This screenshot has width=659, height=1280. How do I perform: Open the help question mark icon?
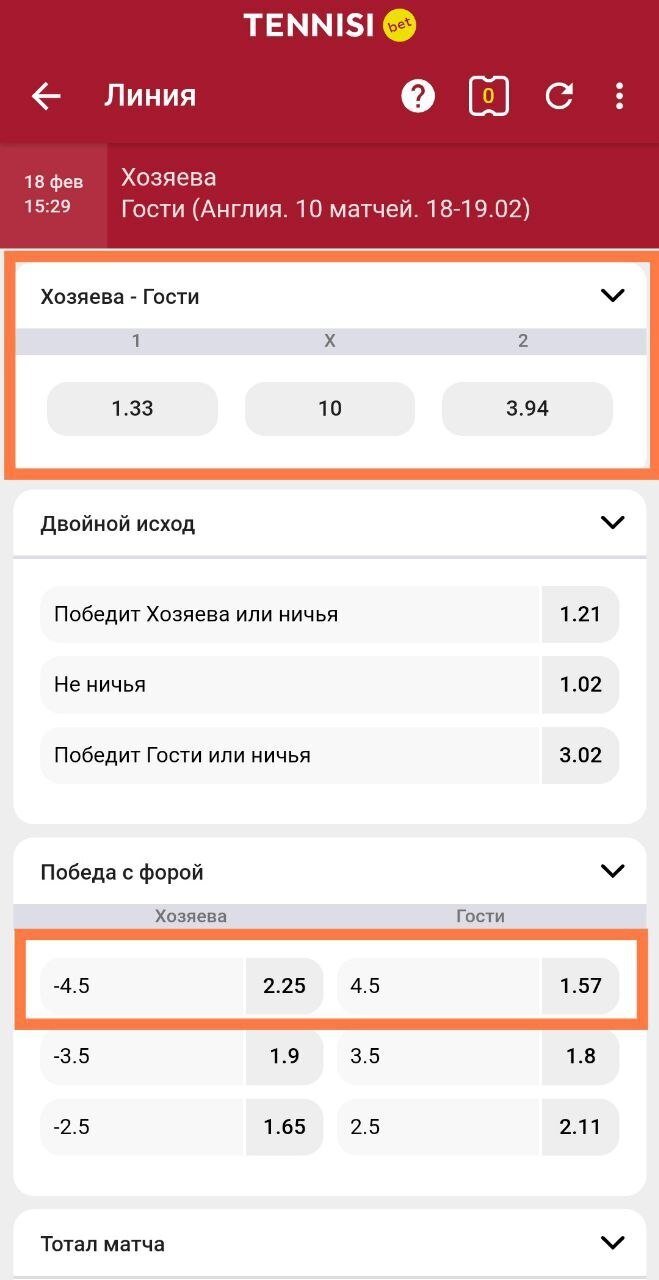click(x=418, y=96)
